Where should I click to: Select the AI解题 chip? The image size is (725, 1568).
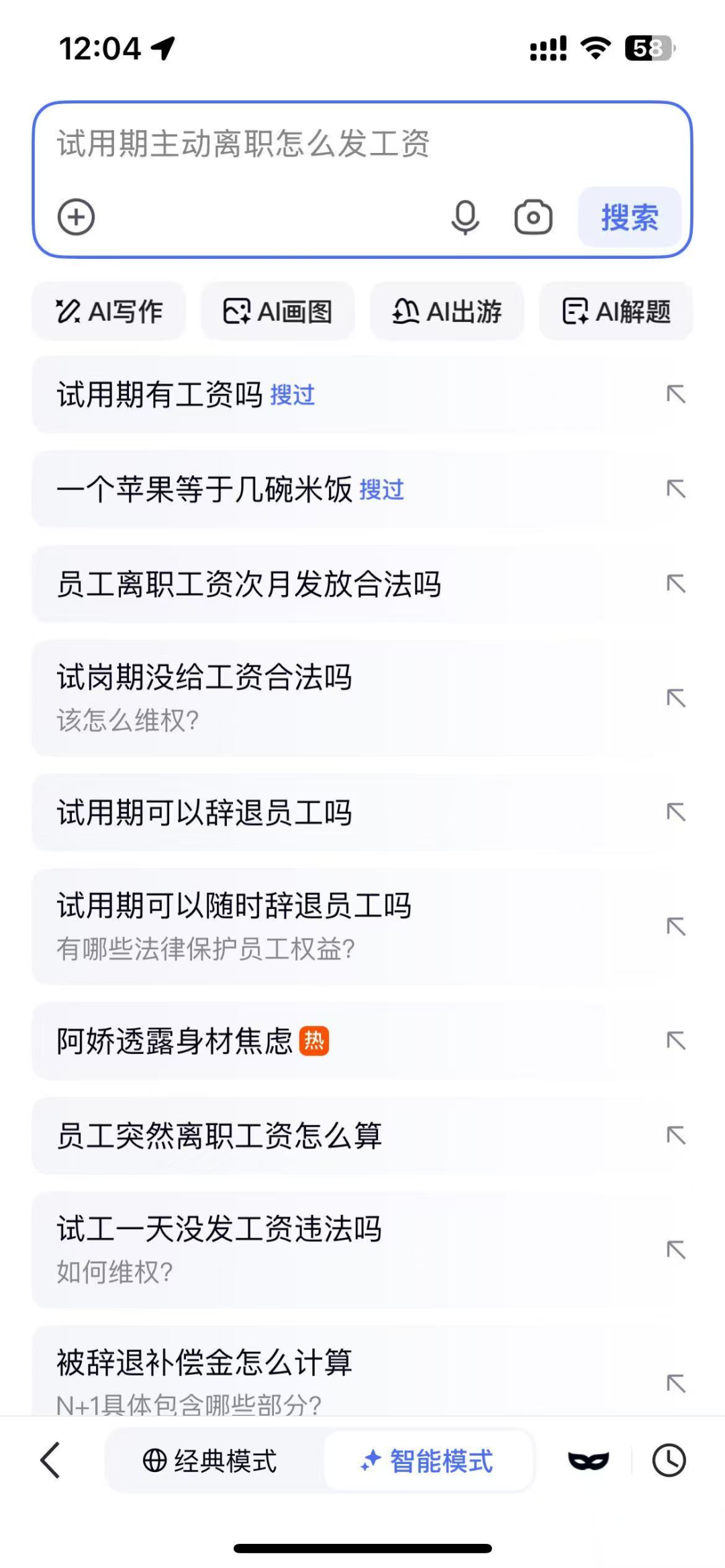coord(616,311)
